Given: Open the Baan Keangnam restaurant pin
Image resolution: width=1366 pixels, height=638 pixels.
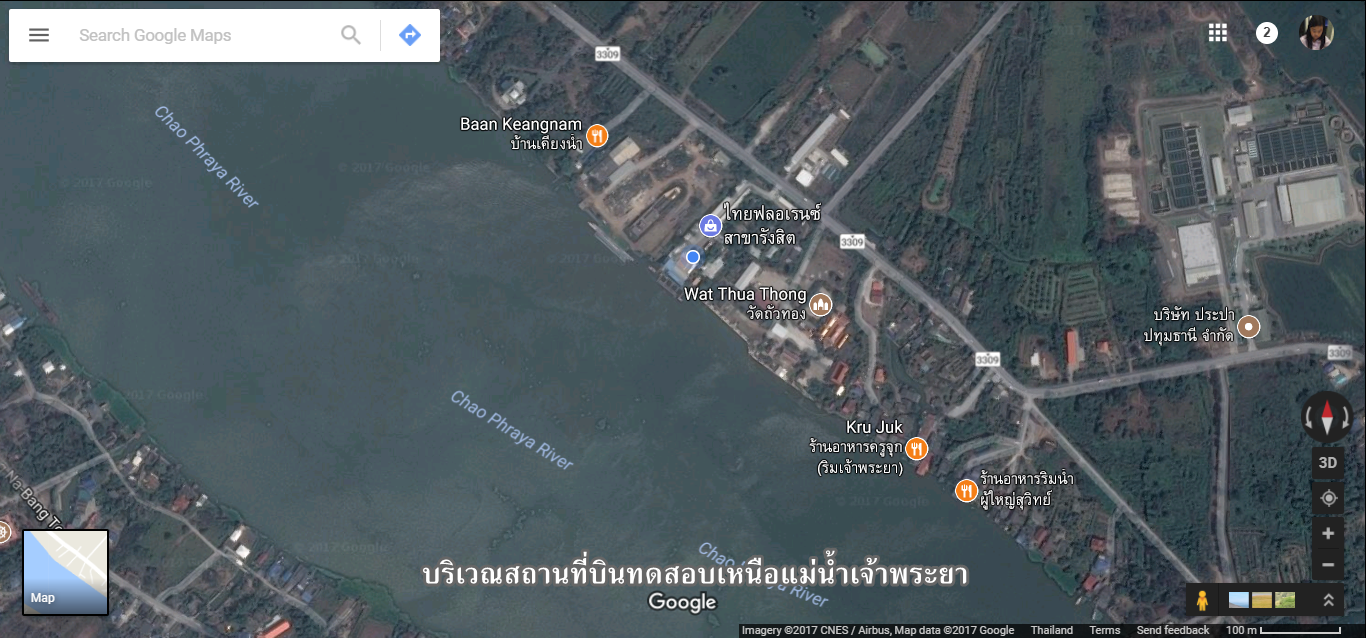Looking at the screenshot, I should [597, 135].
